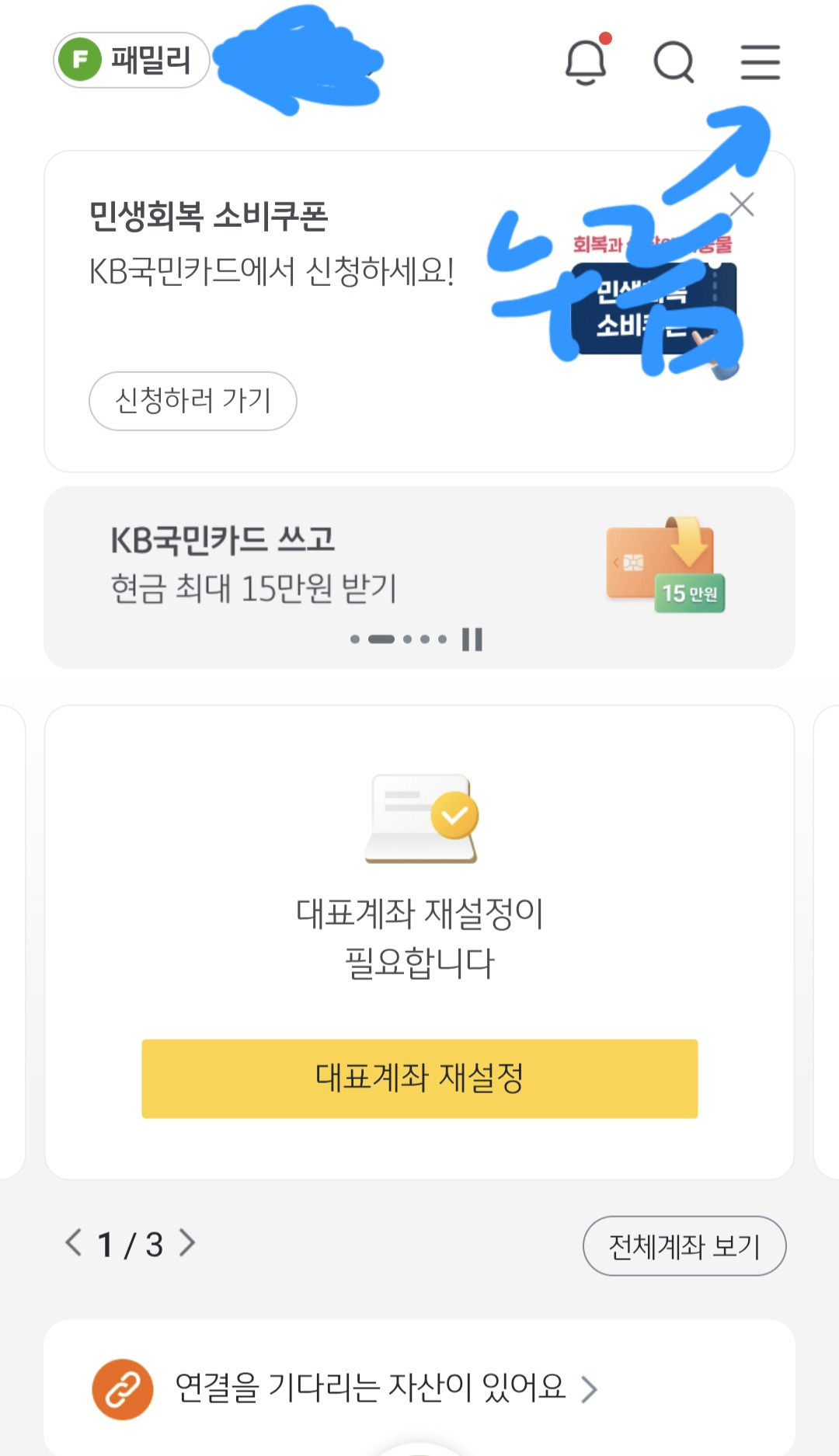Dismiss the 민생회복 소비쿠폰 banner with X
The height and width of the screenshot is (1456, 839).
[743, 204]
